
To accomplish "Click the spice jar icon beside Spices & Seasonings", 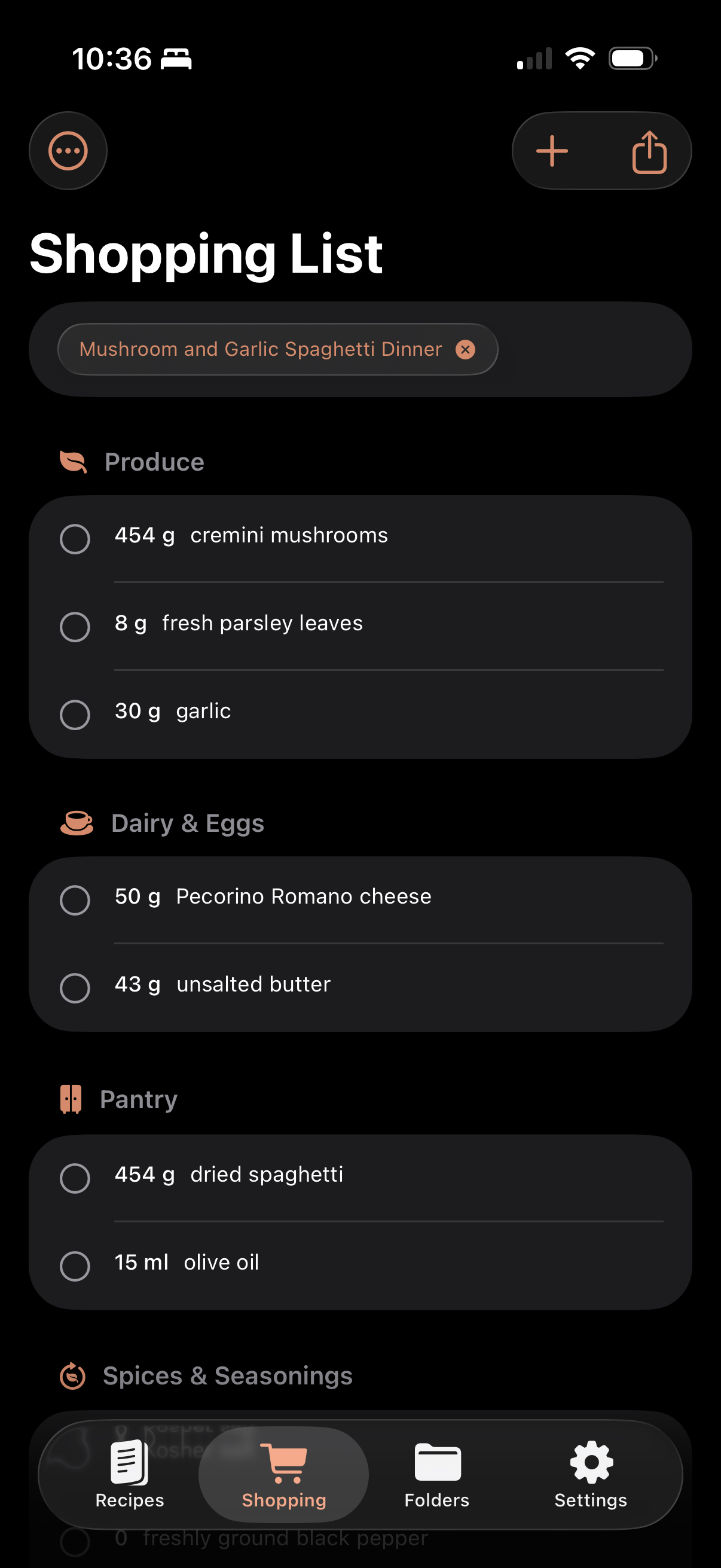I will pyautogui.click(x=72, y=1375).
